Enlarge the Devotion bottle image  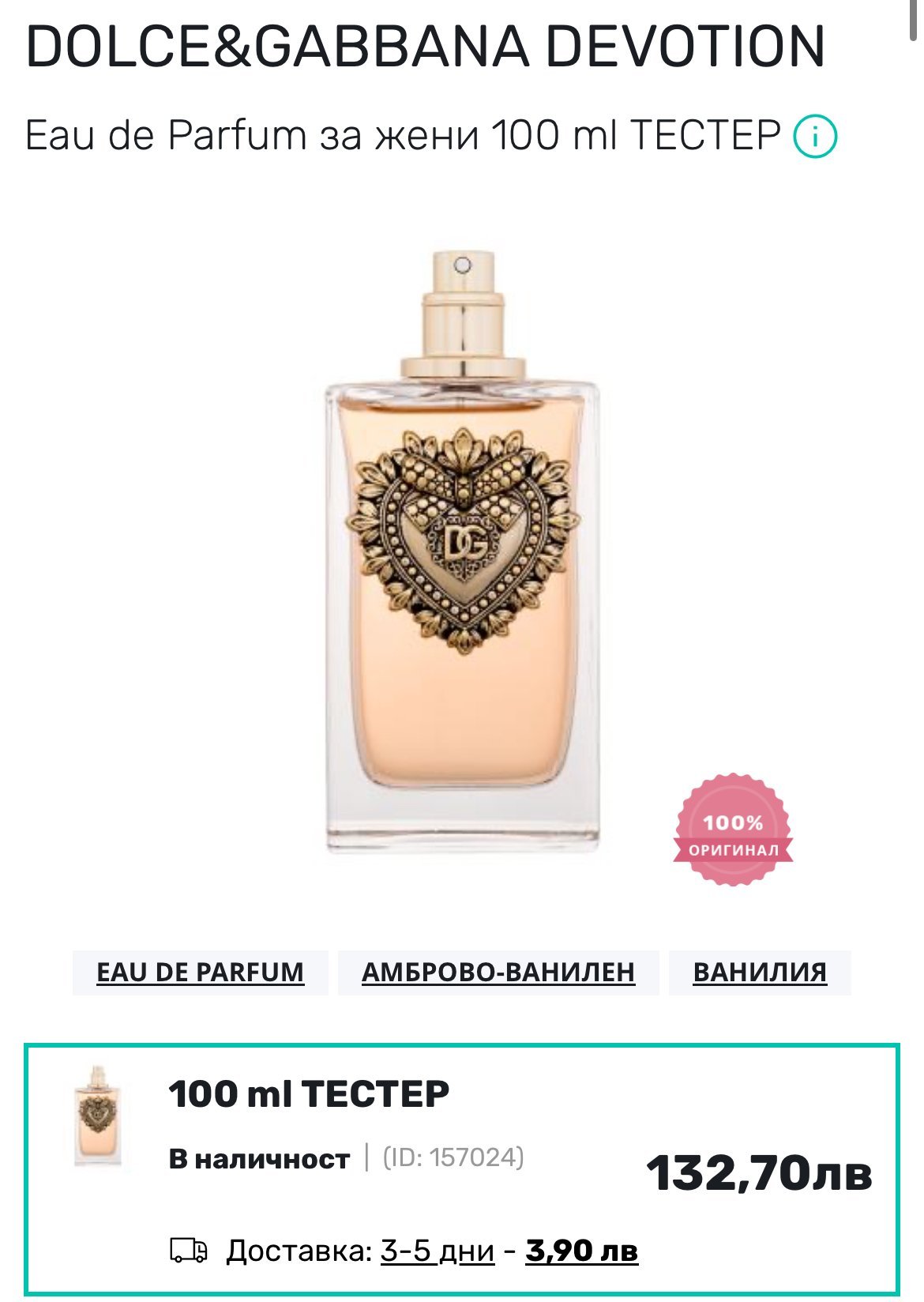pos(463,553)
